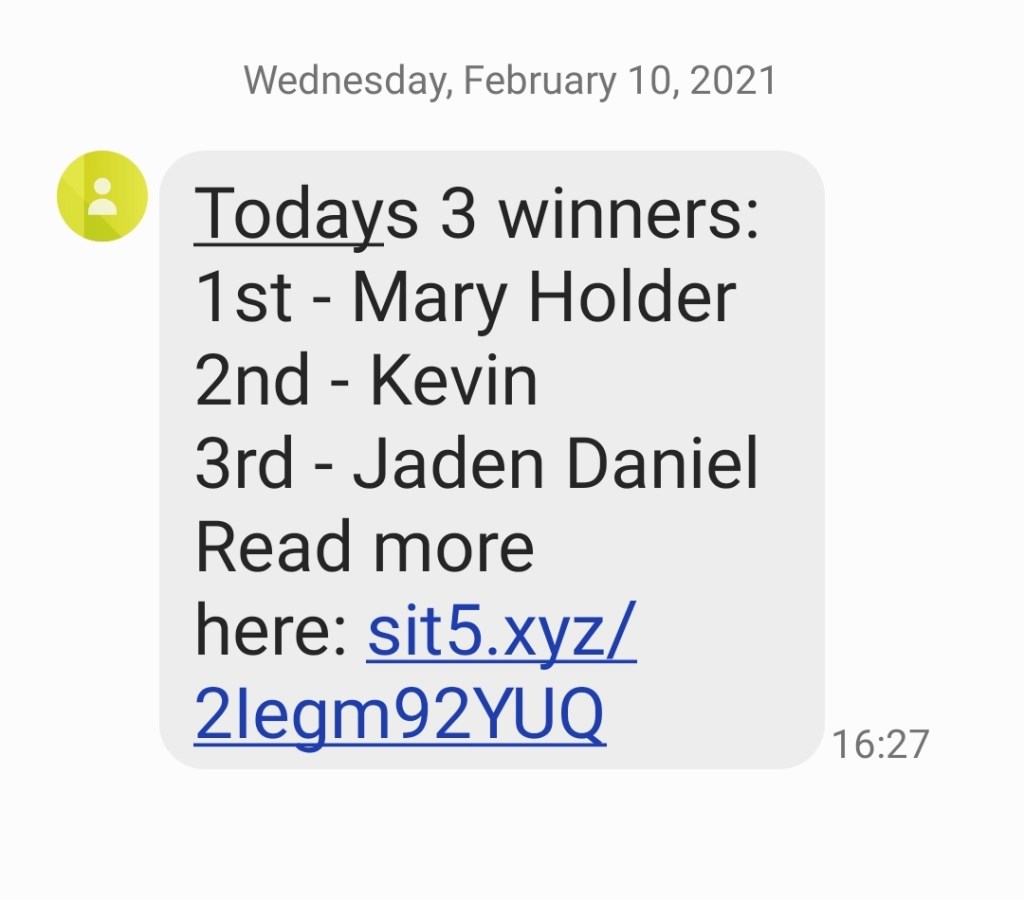Image resolution: width=1024 pixels, height=900 pixels.
Task: Tap the sender's contact avatar
Action: (102, 196)
